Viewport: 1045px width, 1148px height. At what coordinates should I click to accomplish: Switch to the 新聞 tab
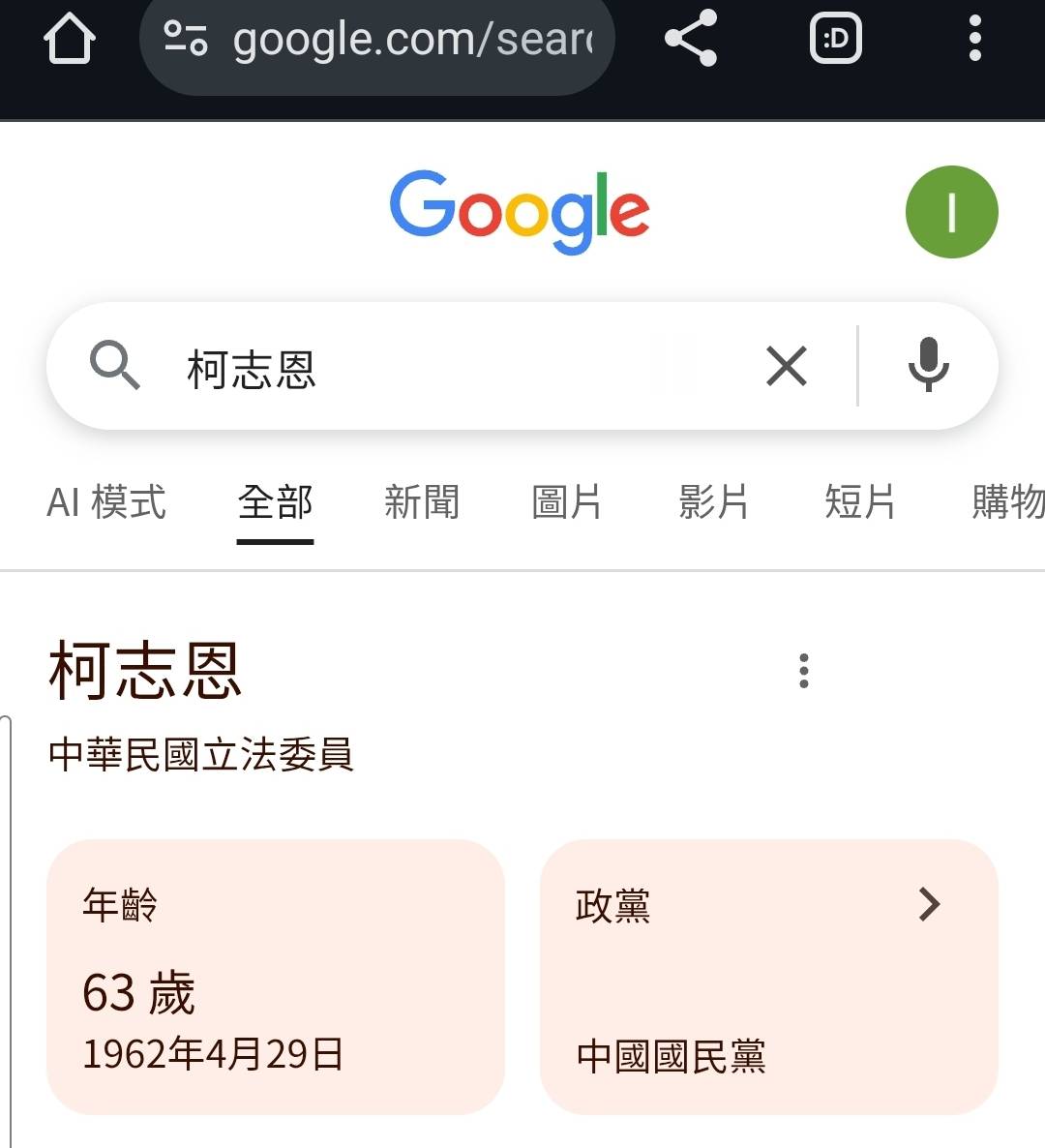click(x=422, y=502)
